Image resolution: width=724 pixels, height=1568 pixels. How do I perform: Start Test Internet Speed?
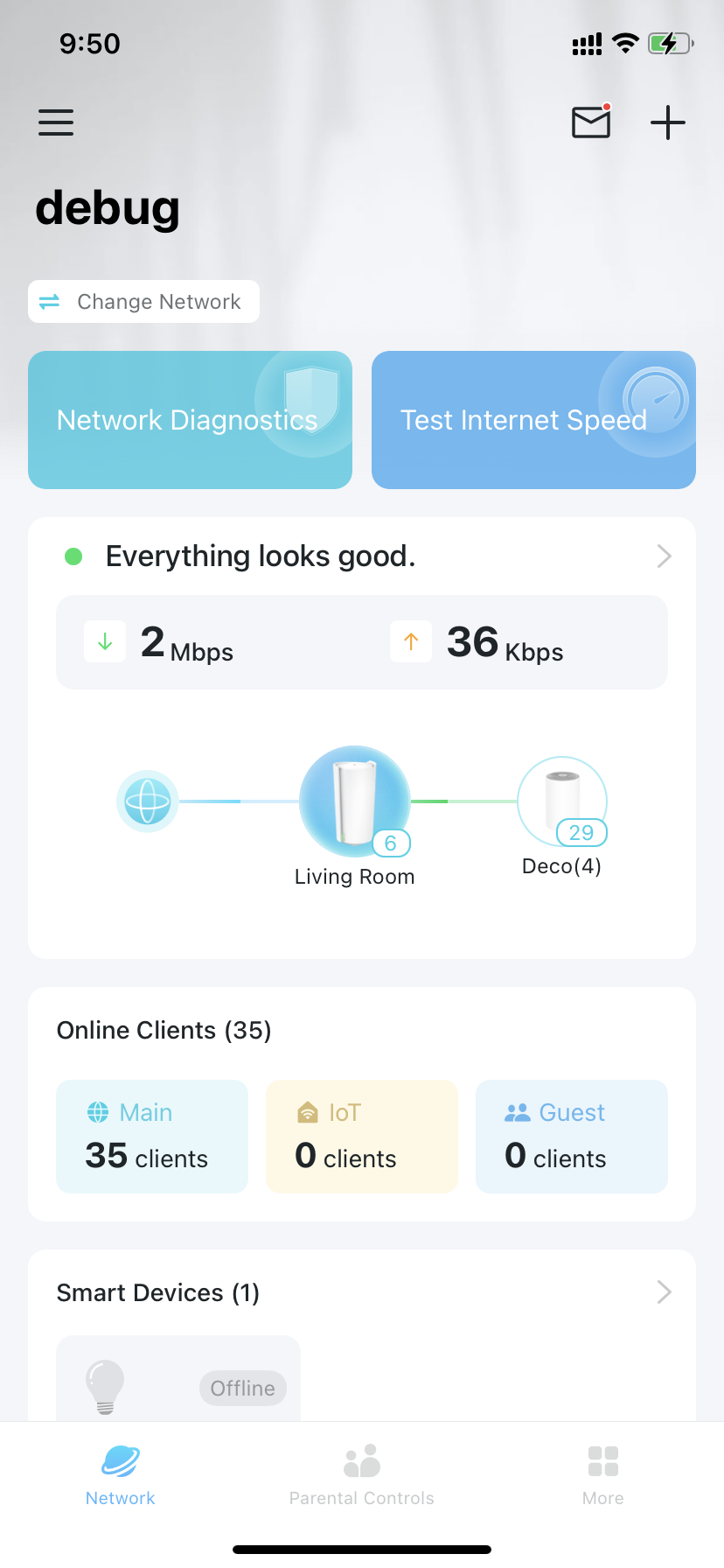pos(533,420)
